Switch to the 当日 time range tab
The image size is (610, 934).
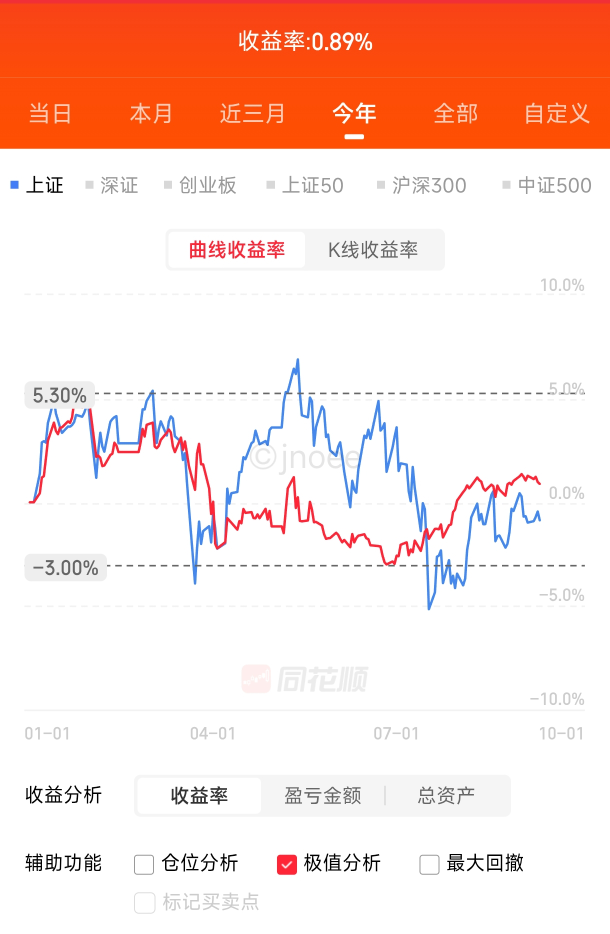[51, 113]
